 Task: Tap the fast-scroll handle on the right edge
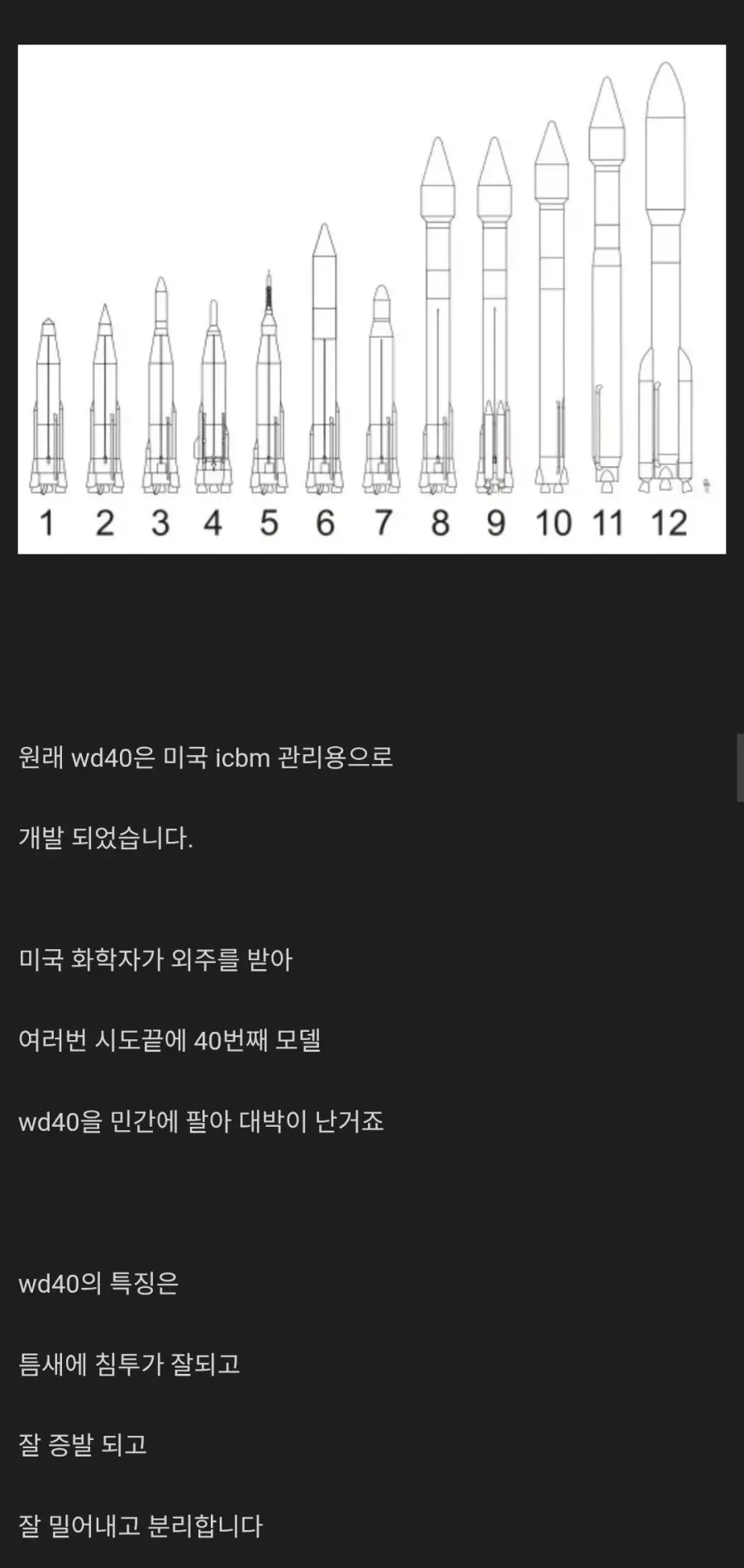[740, 767]
